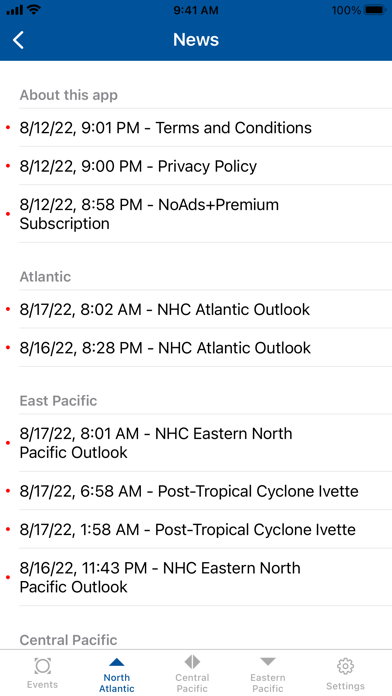Screen dimensions: 392x696
Task: Go back from the News screen
Action: (18, 40)
